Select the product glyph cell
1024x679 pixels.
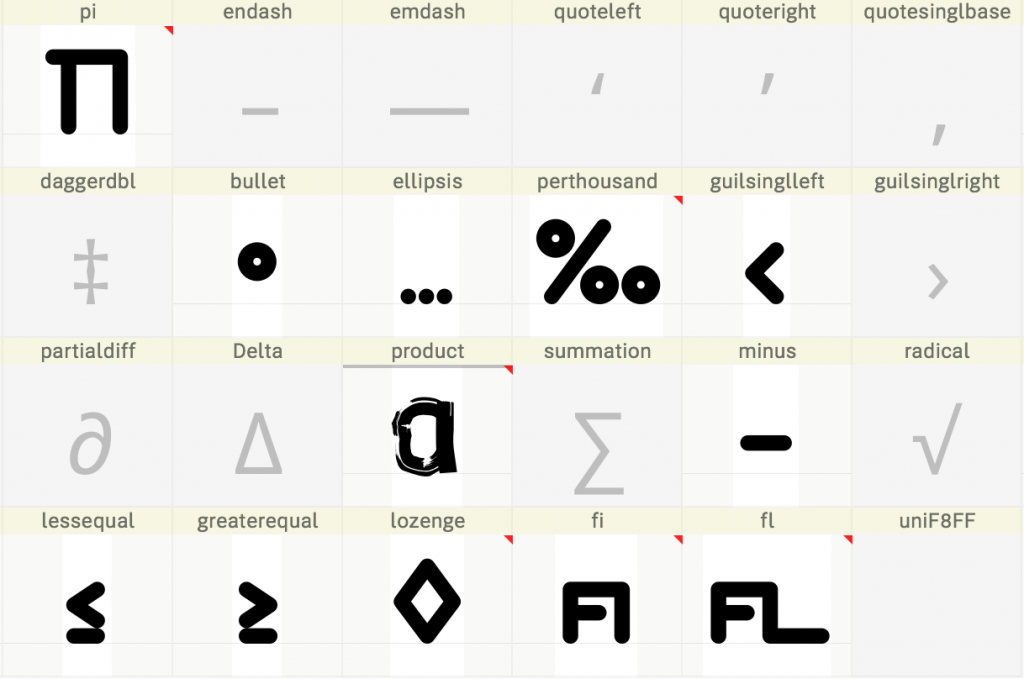(x=427, y=435)
